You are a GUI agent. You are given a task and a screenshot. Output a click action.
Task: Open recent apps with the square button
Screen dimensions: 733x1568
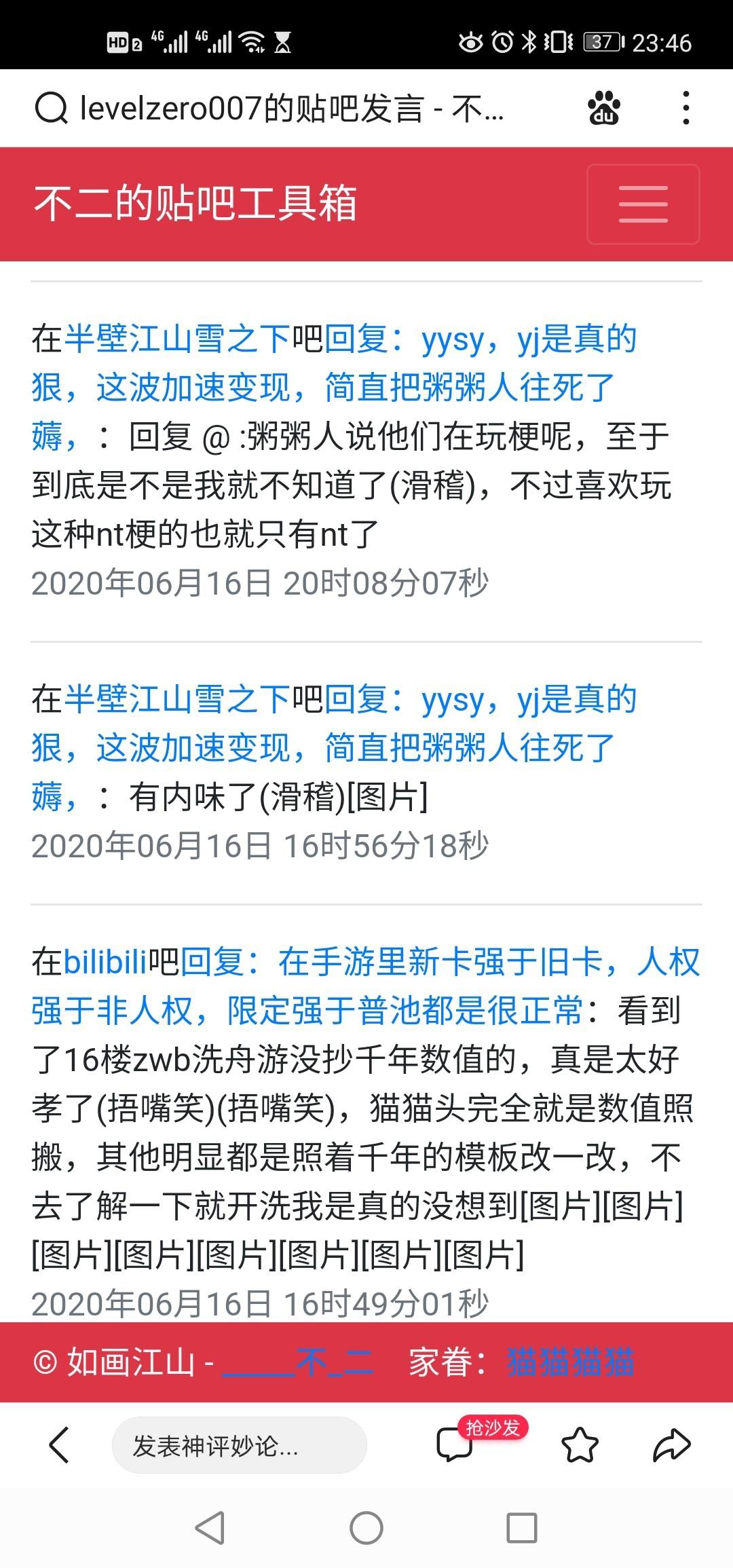coord(522,1528)
